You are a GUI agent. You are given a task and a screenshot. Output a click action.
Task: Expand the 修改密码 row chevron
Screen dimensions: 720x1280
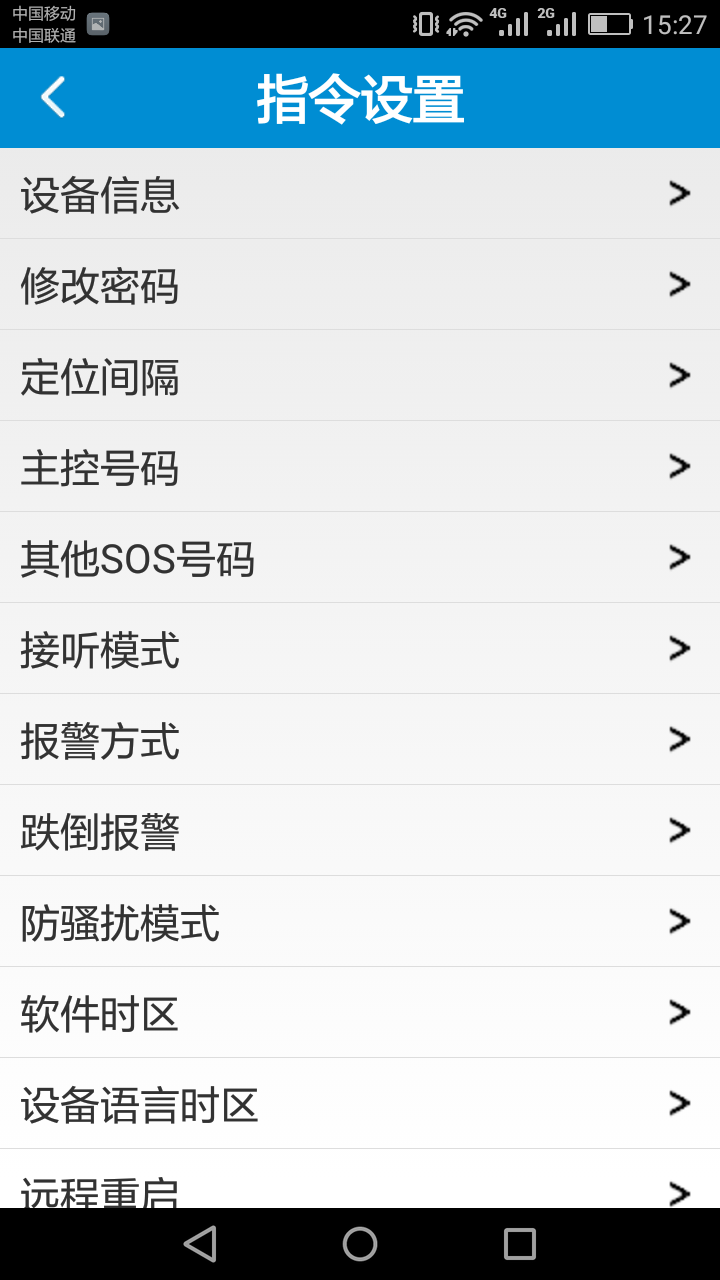click(679, 283)
